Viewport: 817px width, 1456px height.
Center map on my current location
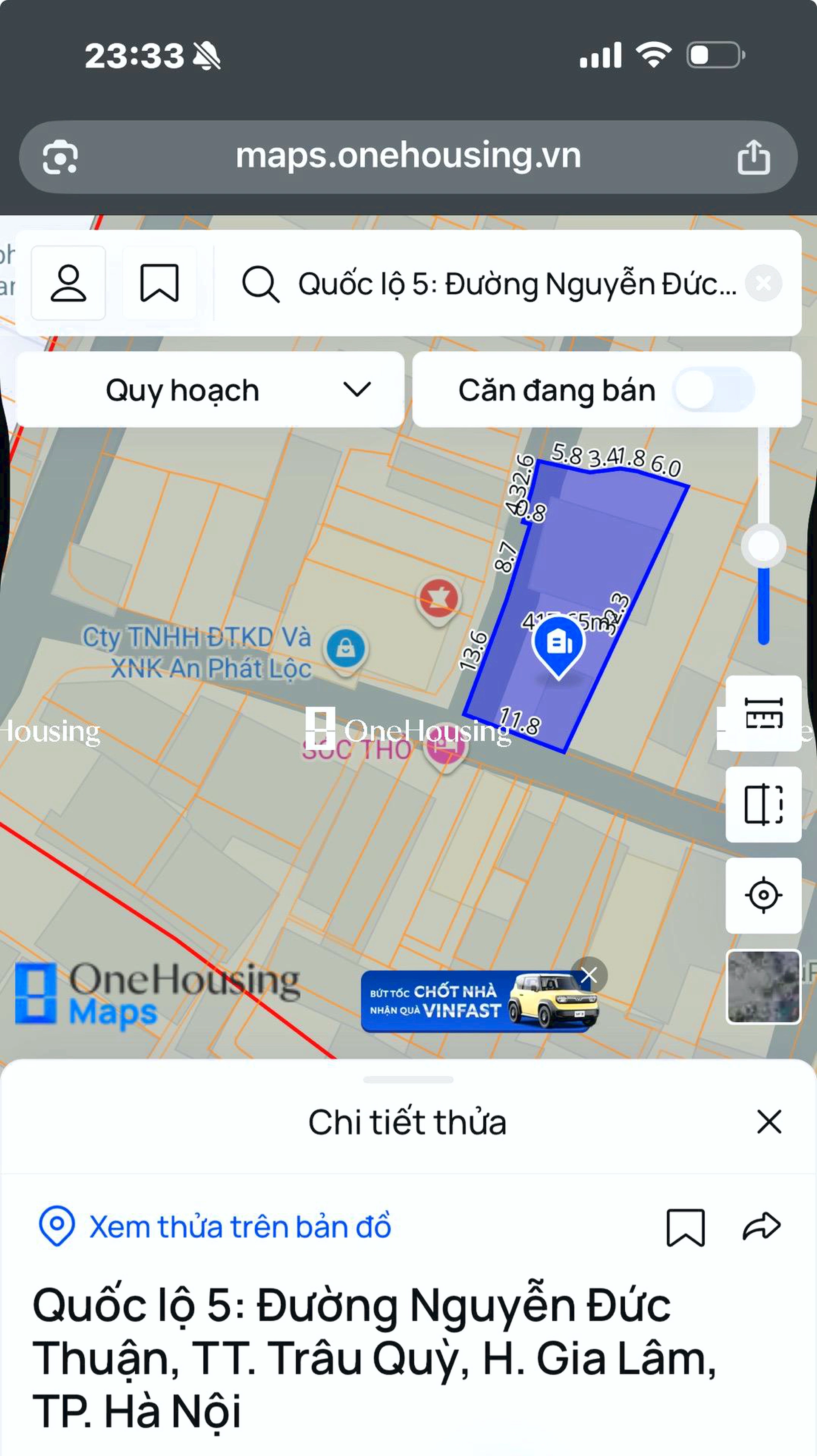pos(763,895)
